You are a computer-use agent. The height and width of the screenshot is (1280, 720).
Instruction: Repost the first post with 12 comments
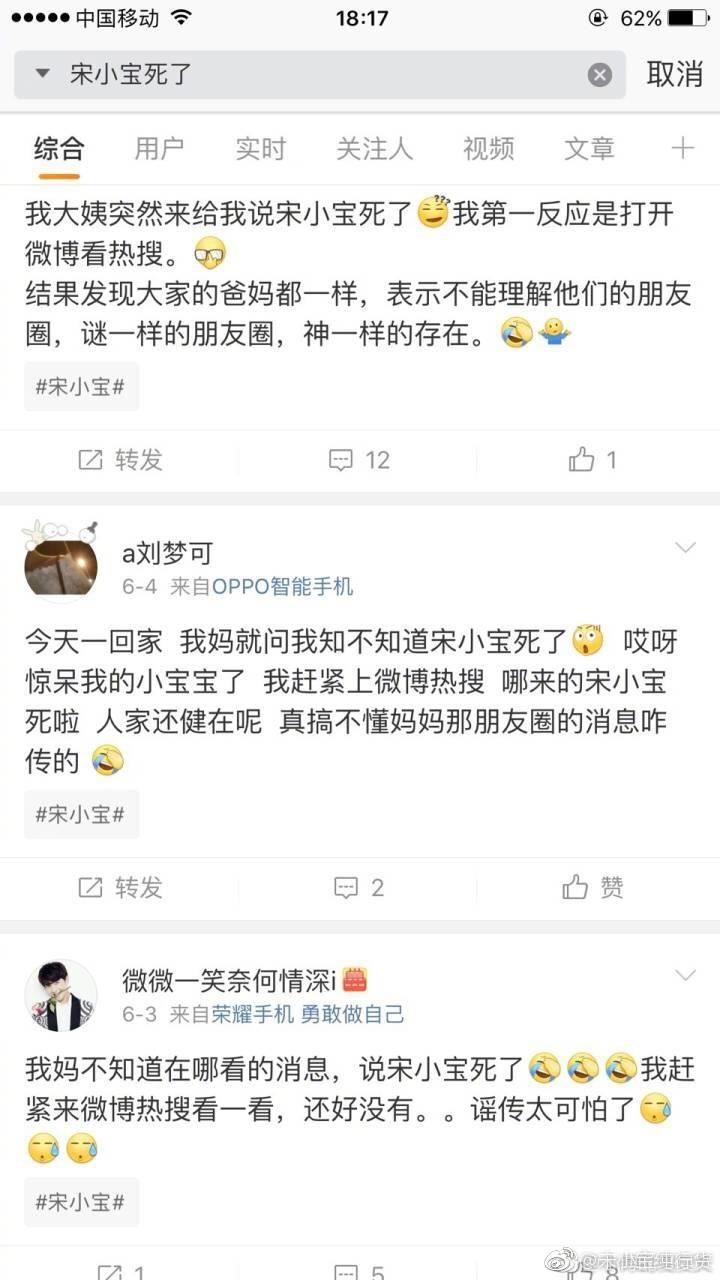click(x=120, y=460)
